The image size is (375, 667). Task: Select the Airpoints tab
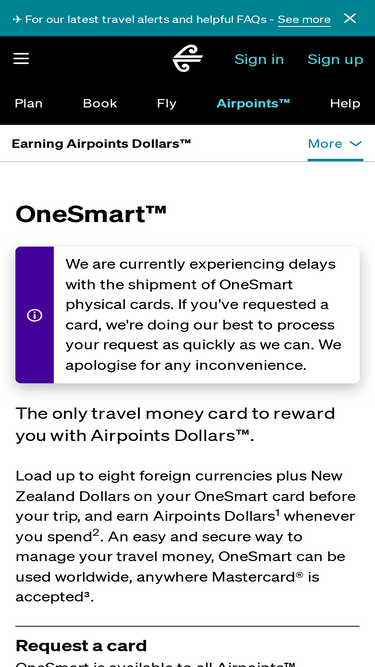point(253,103)
